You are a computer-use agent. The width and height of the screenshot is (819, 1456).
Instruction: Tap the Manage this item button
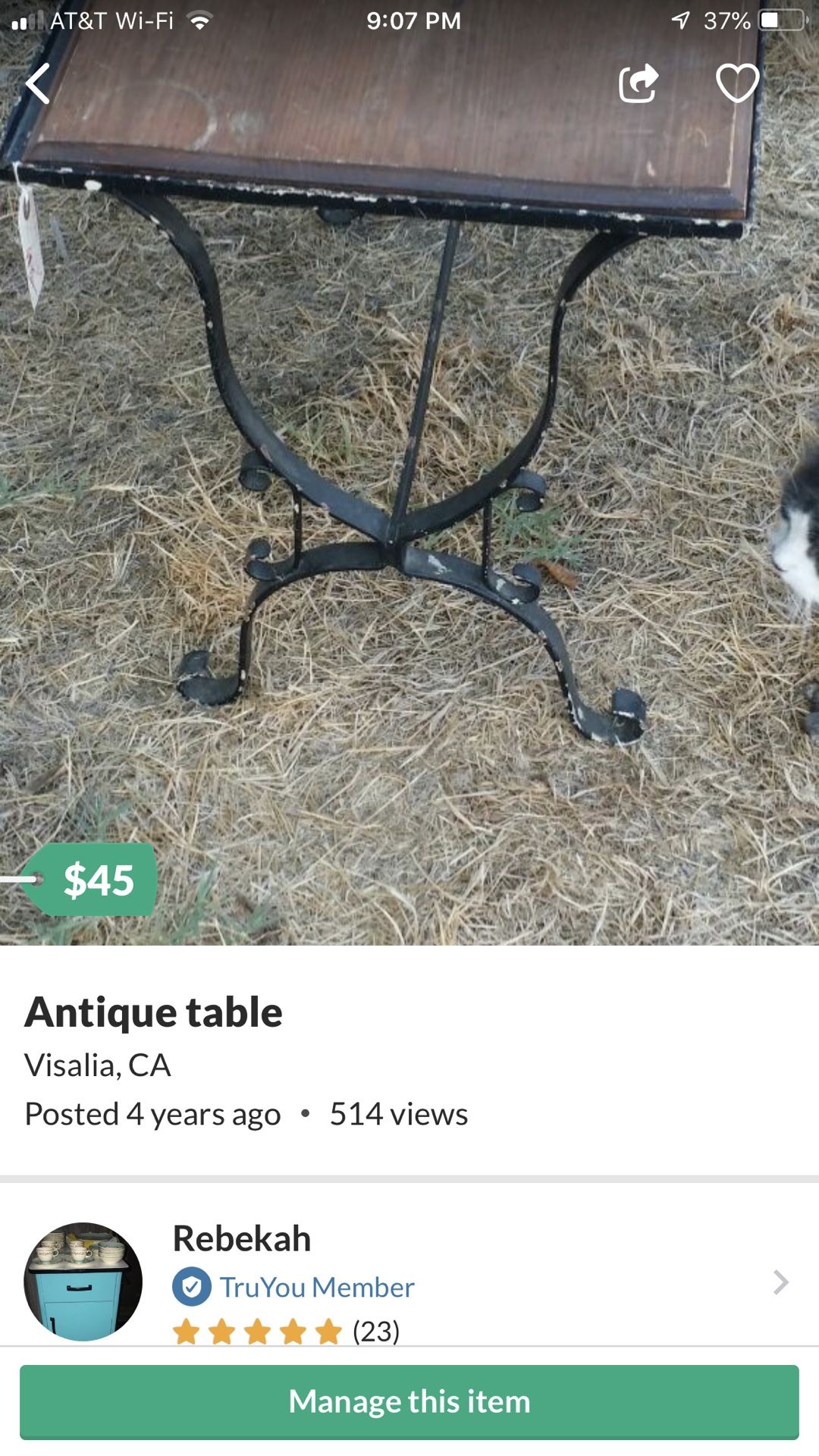point(409,1401)
